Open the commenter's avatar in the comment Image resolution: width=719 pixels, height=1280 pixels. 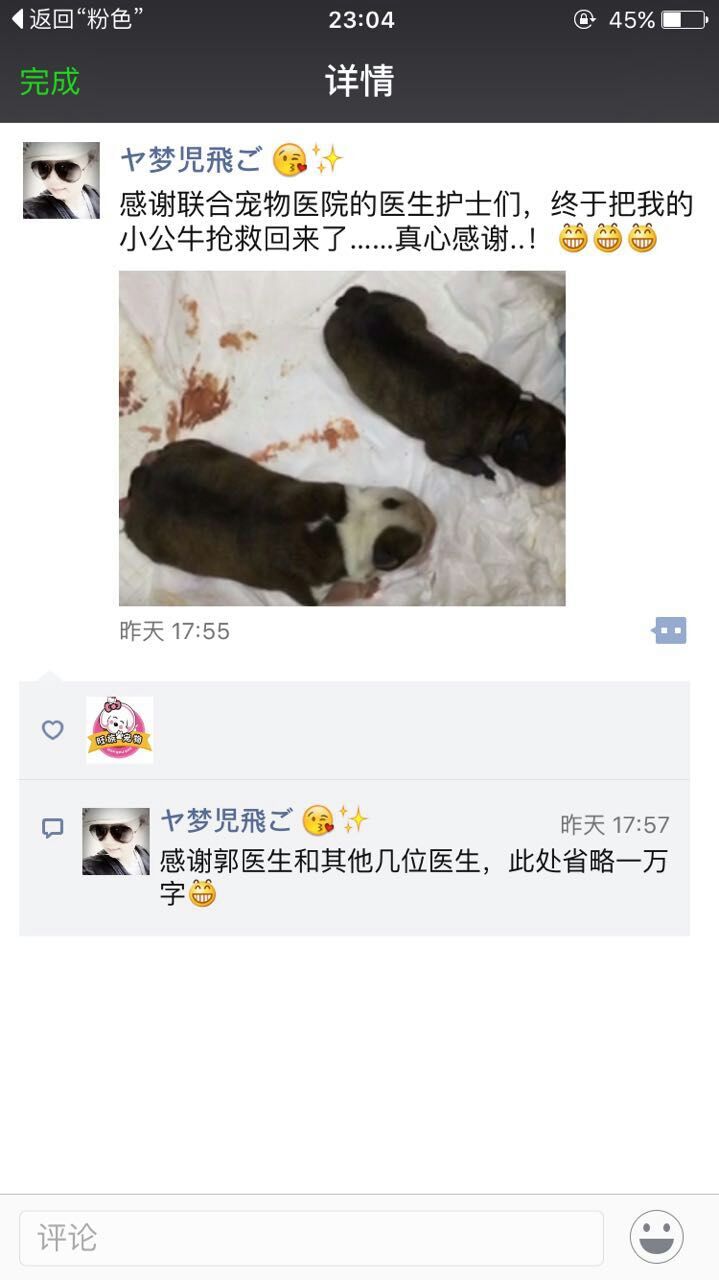coord(116,841)
